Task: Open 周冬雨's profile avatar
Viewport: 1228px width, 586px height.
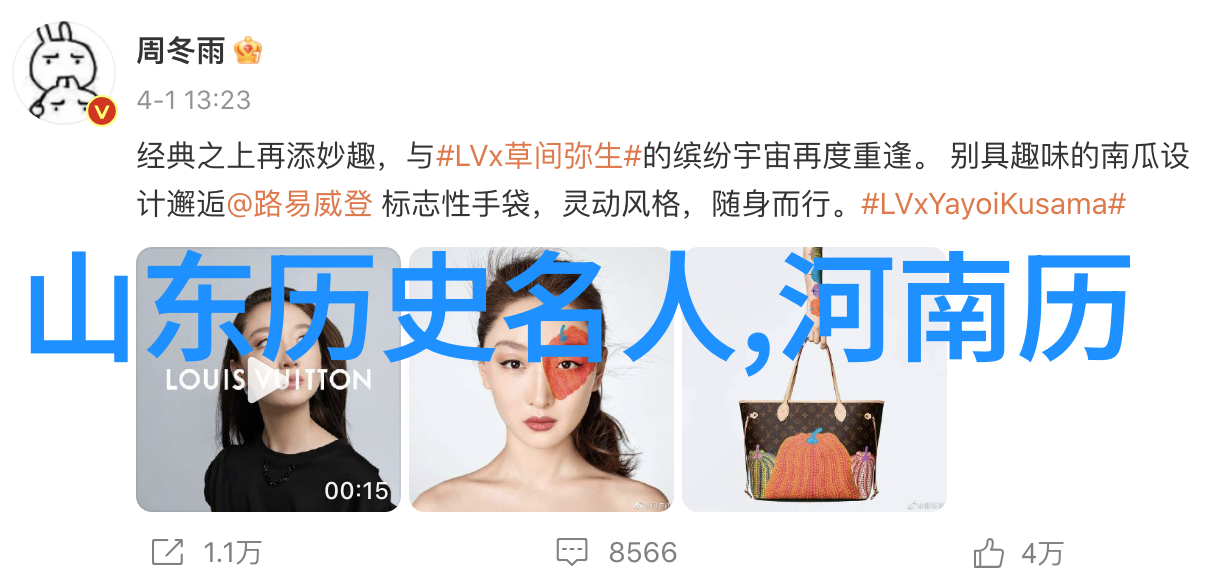Action: click(x=65, y=73)
